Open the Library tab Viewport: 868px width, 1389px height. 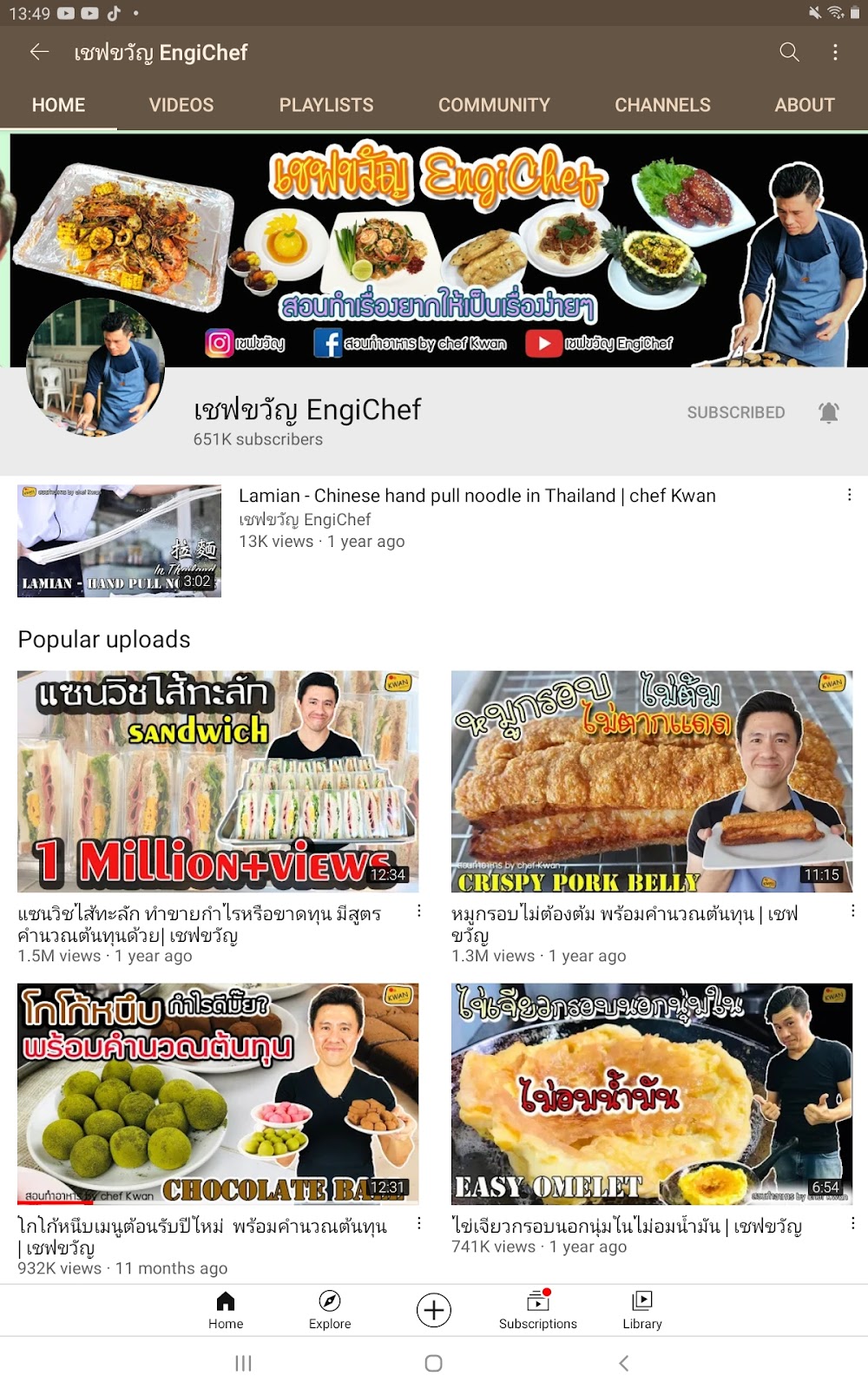[642, 1309]
